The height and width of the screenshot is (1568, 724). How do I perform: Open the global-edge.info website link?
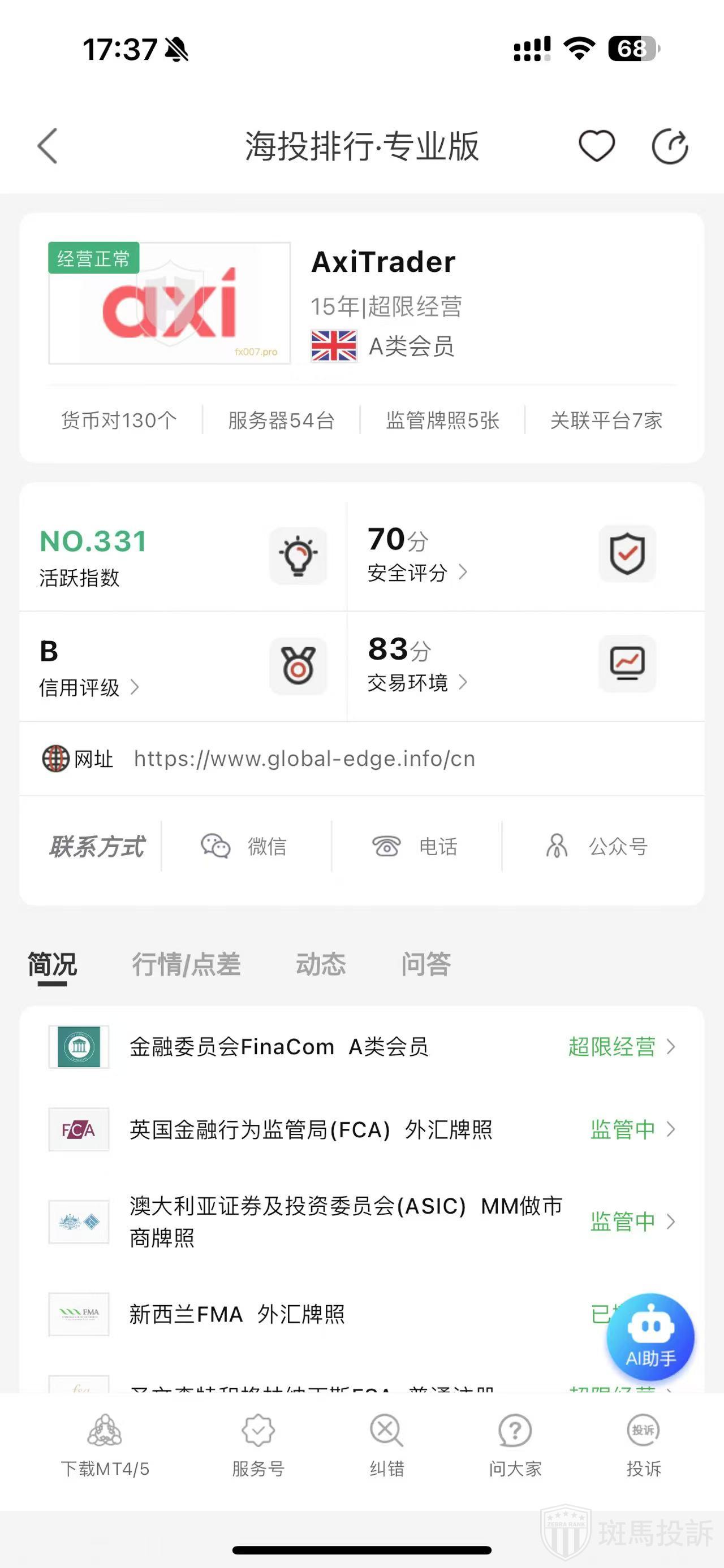(304, 759)
